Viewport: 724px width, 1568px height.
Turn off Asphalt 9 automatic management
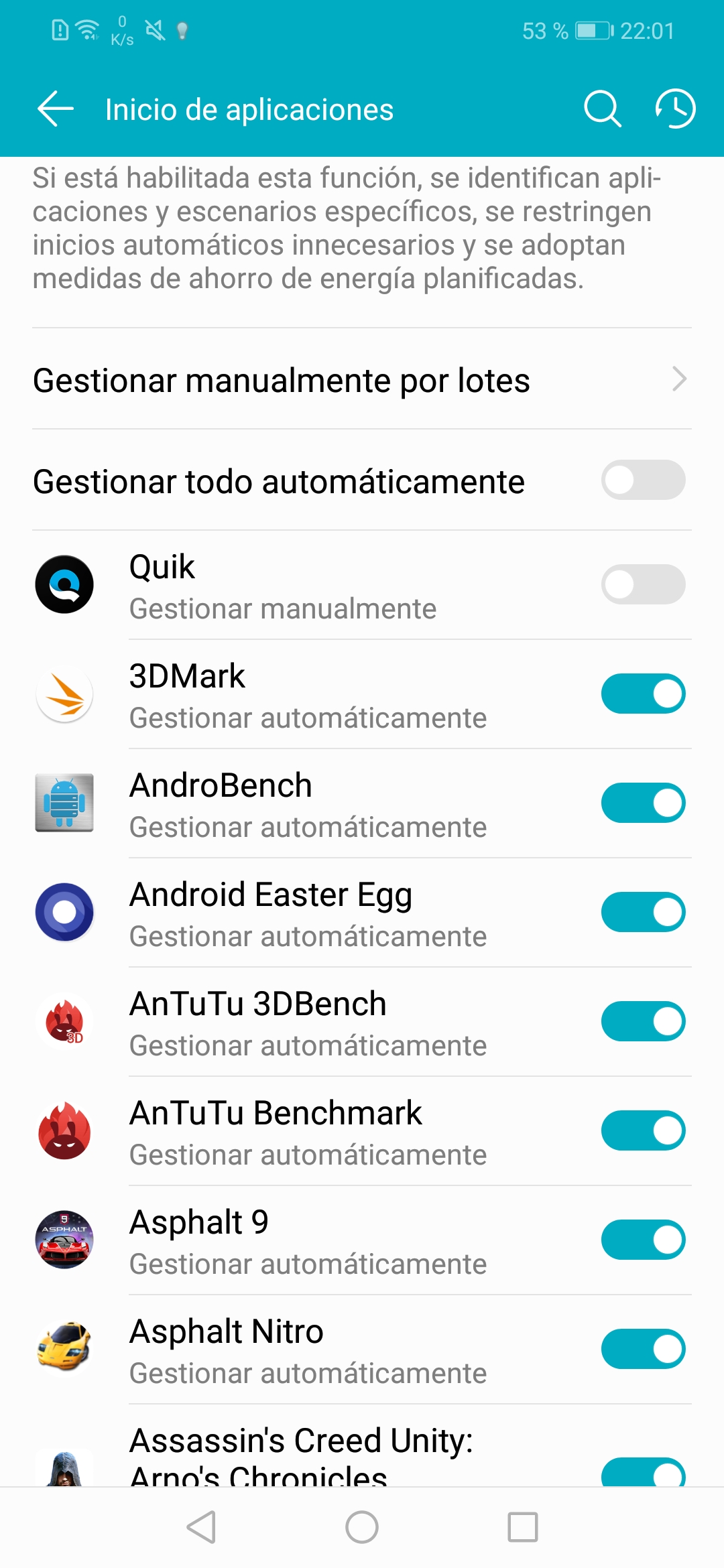pyautogui.click(x=643, y=1240)
